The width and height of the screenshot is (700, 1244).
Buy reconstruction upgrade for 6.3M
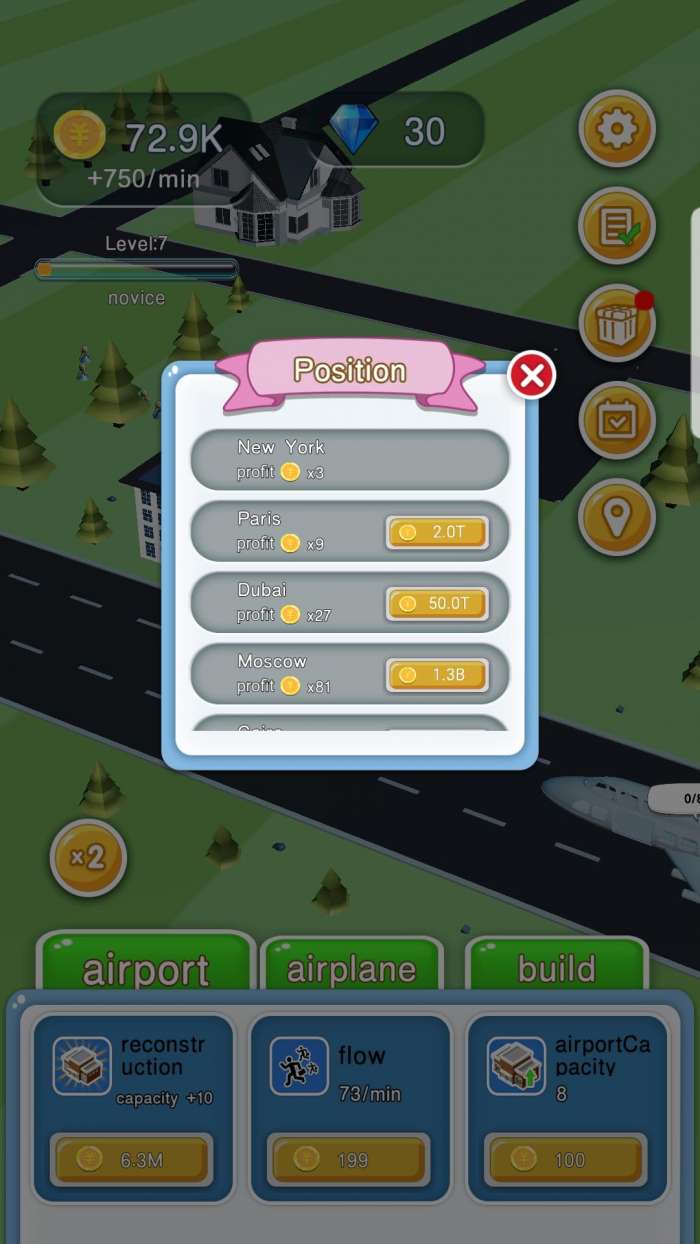132,1159
